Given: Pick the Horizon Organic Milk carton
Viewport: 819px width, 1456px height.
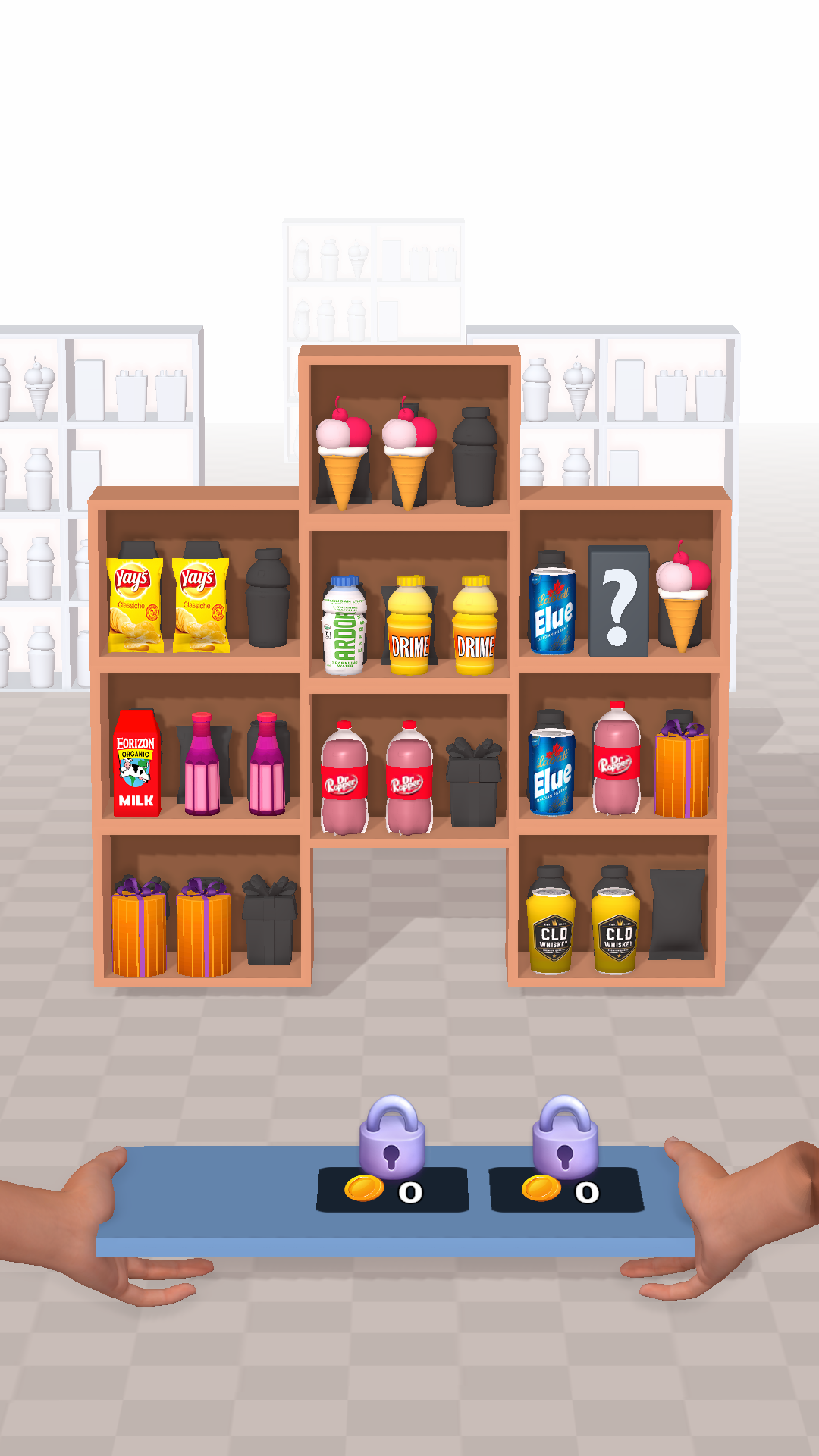Looking at the screenshot, I should pyautogui.click(x=136, y=764).
